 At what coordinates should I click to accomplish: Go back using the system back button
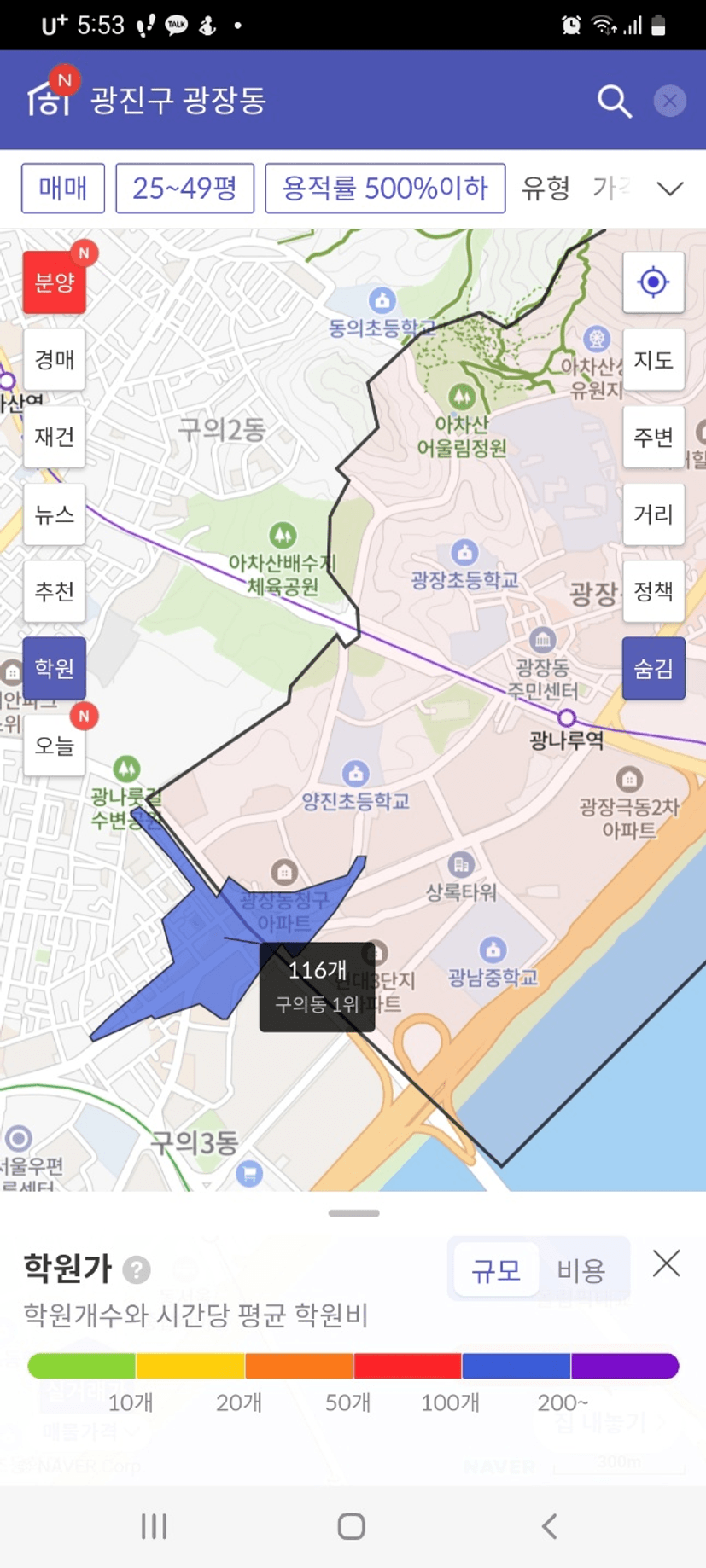(550, 1526)
